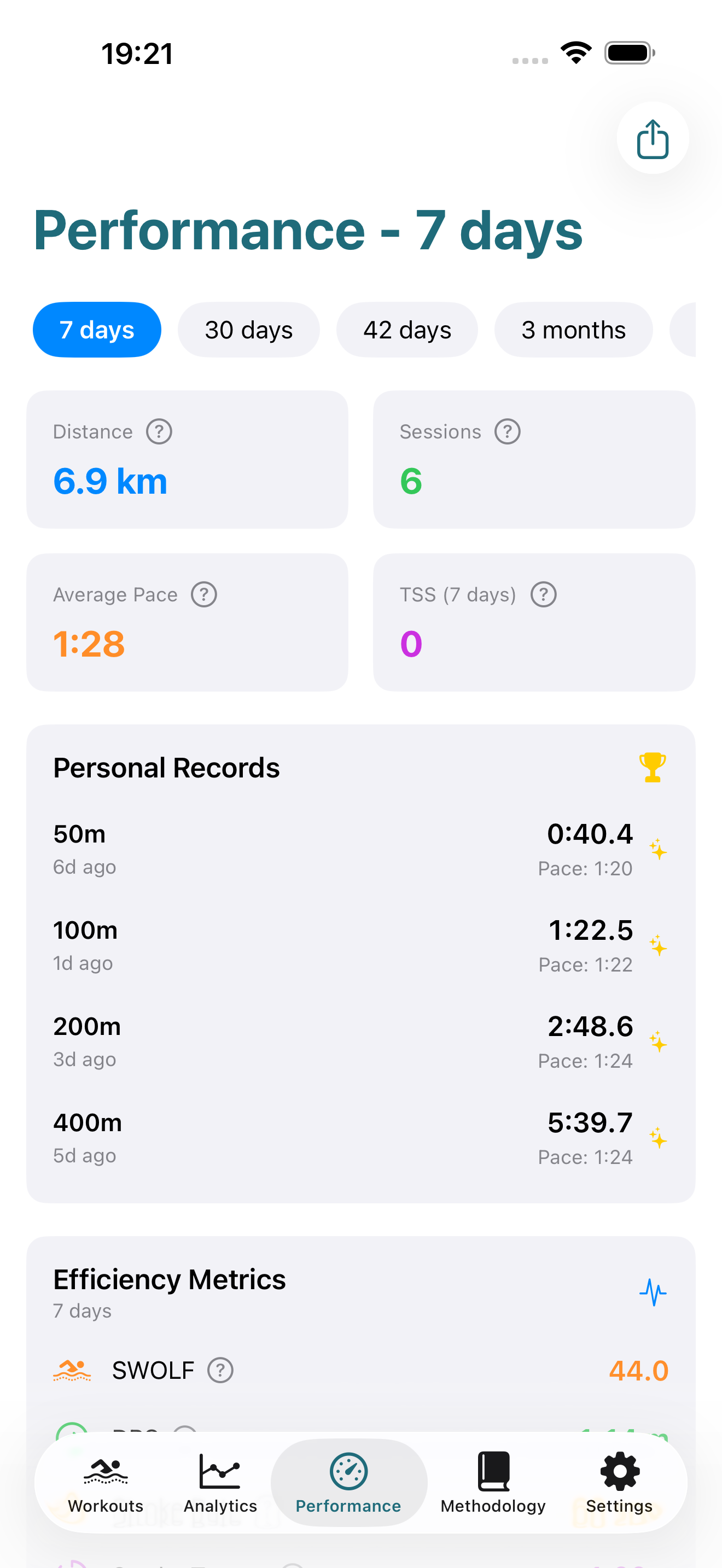This screenshot has height=1568, width=722.
Task: Go to the Workouts tab
Action: pos(106,1483)
